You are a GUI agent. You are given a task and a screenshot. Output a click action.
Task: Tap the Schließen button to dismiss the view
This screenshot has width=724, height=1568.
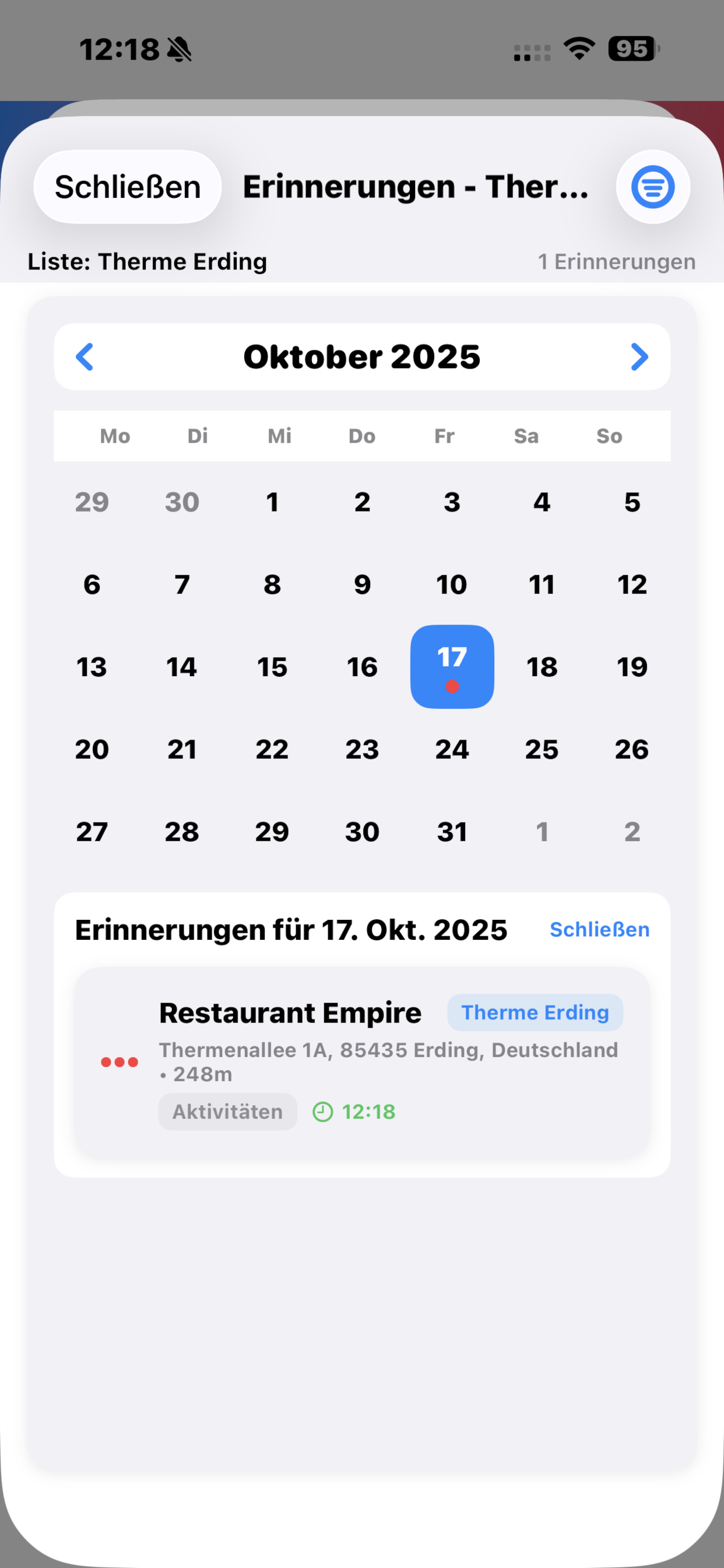pos(127,187)
